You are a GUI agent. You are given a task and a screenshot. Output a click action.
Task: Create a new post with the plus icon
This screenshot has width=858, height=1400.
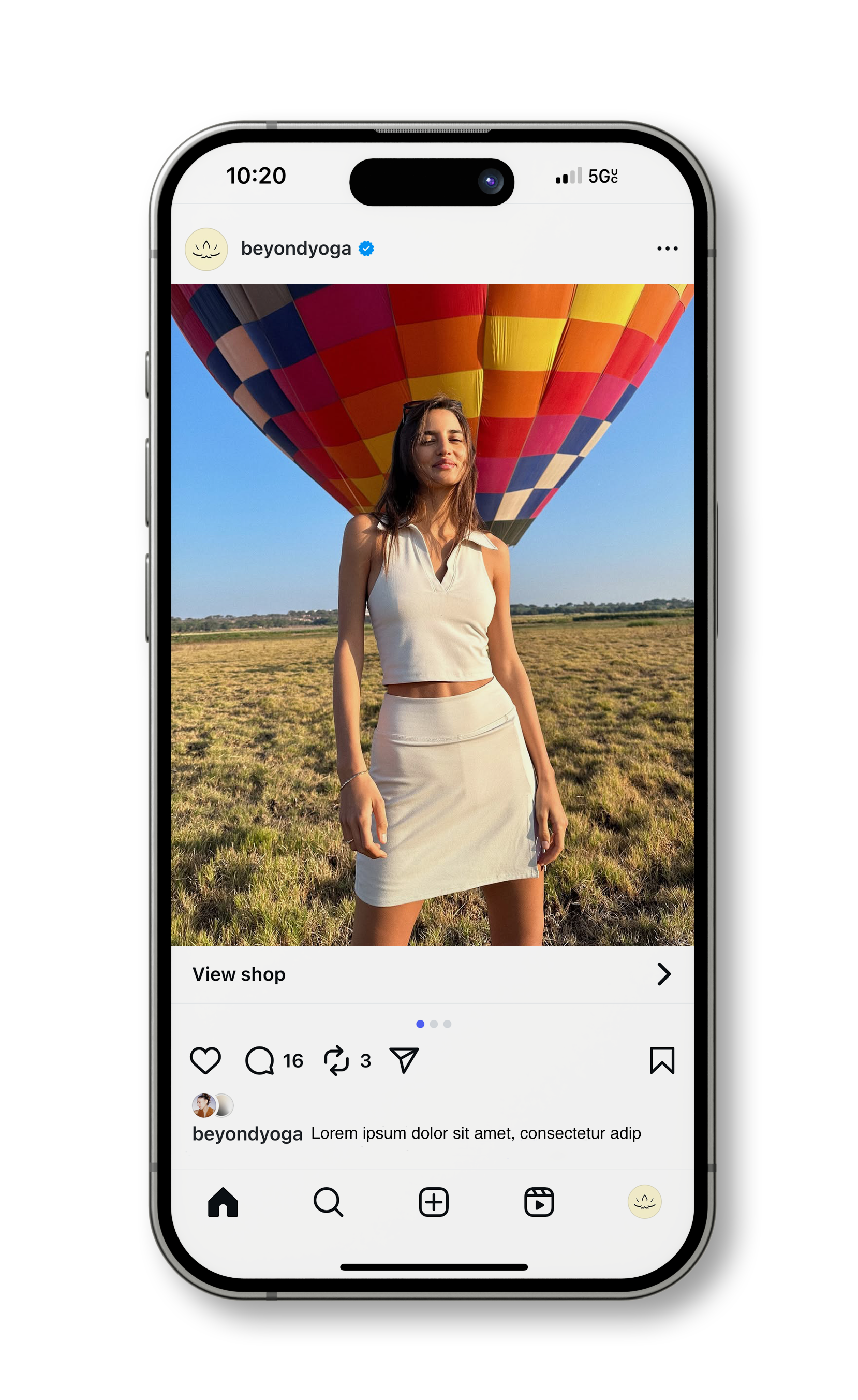click(x=433, y=1202)
